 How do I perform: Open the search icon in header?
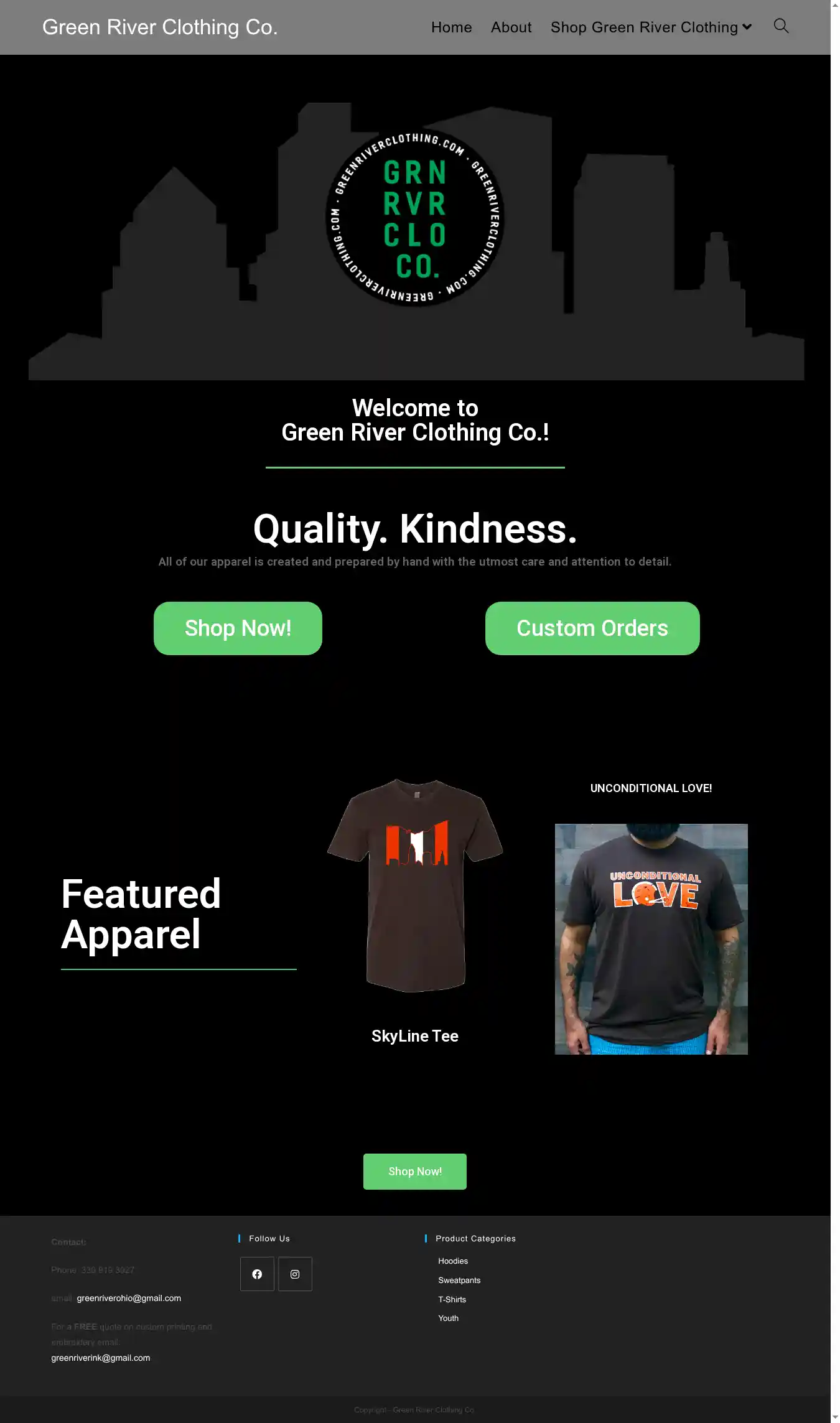(780, 26)
